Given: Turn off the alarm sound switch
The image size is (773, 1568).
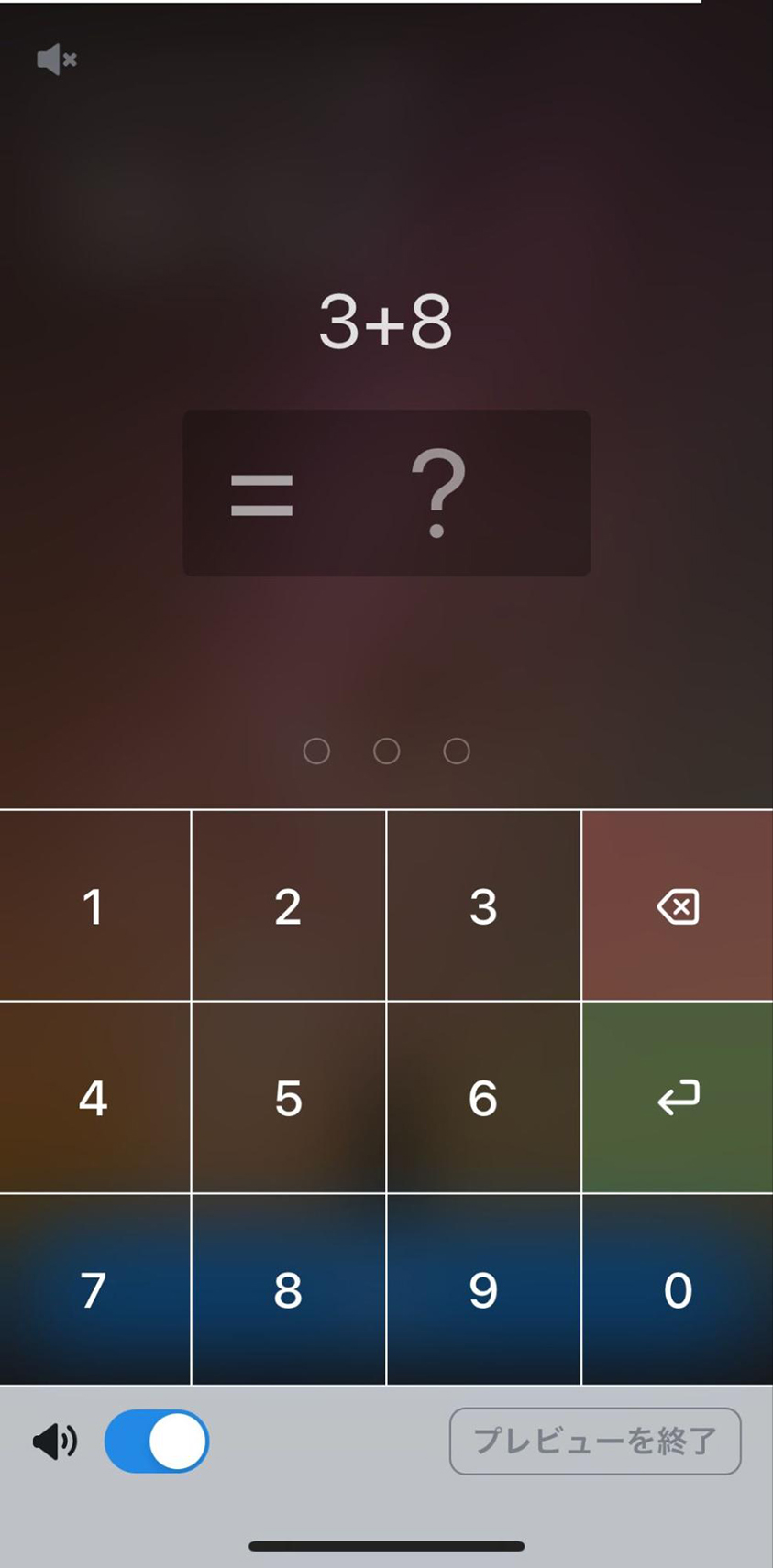Looking at the screenshot, I should pos(157,1442).
